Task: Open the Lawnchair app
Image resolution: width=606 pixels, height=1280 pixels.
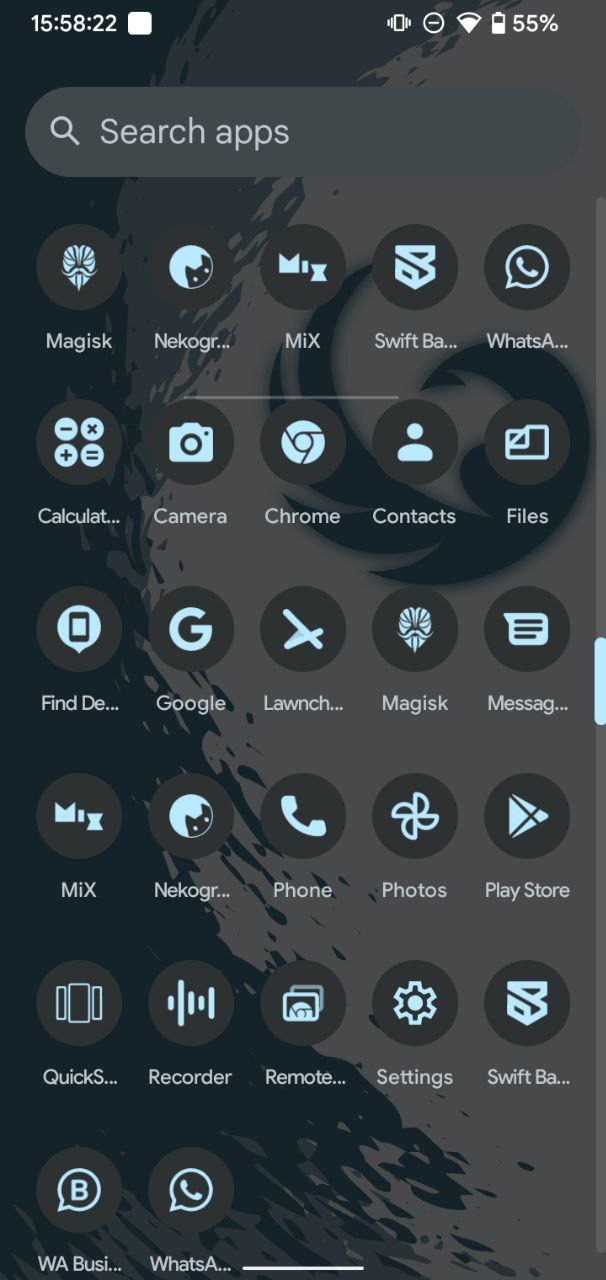Action: [302, 629]
